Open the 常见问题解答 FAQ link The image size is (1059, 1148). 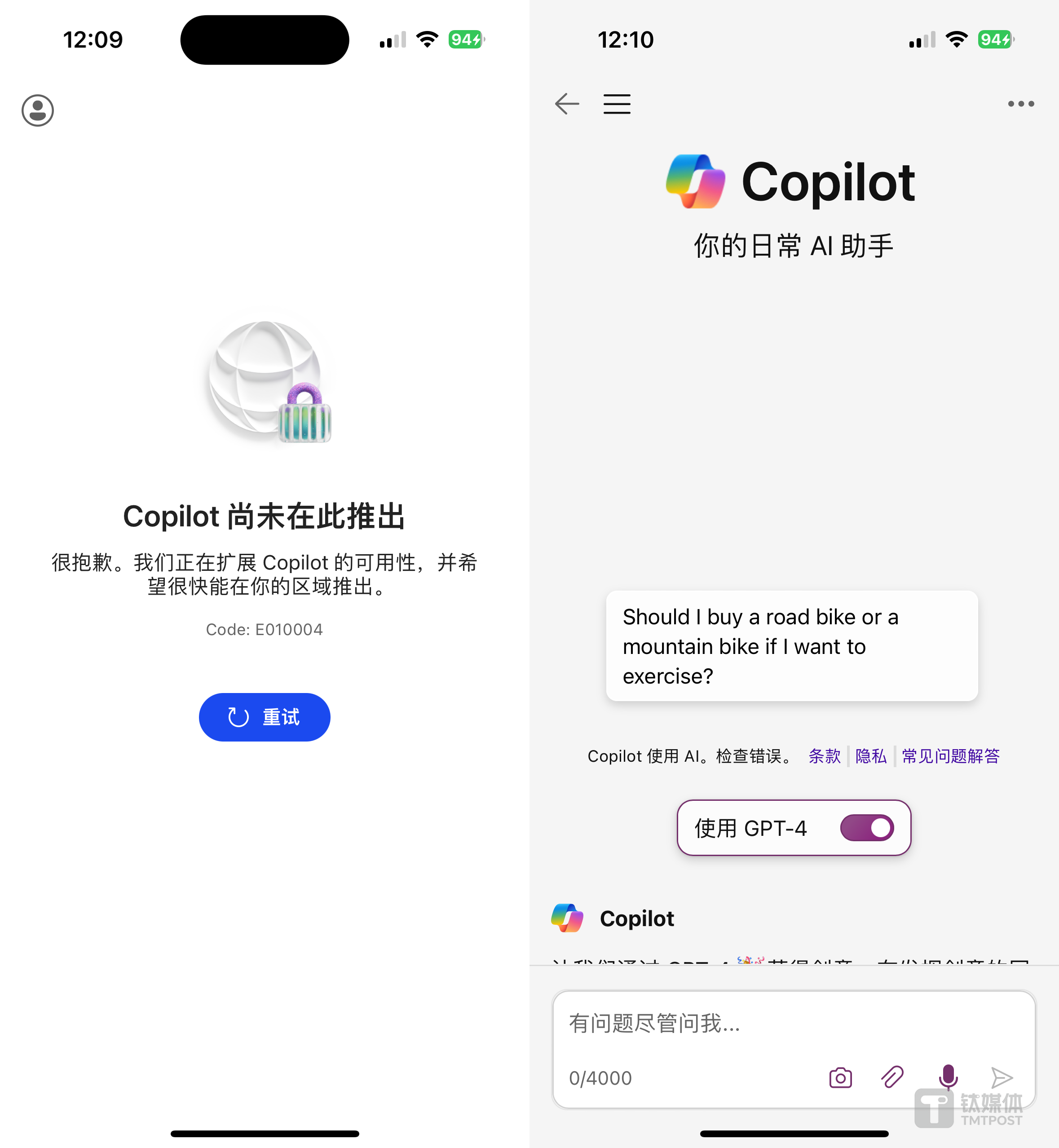tap(950, 756)
